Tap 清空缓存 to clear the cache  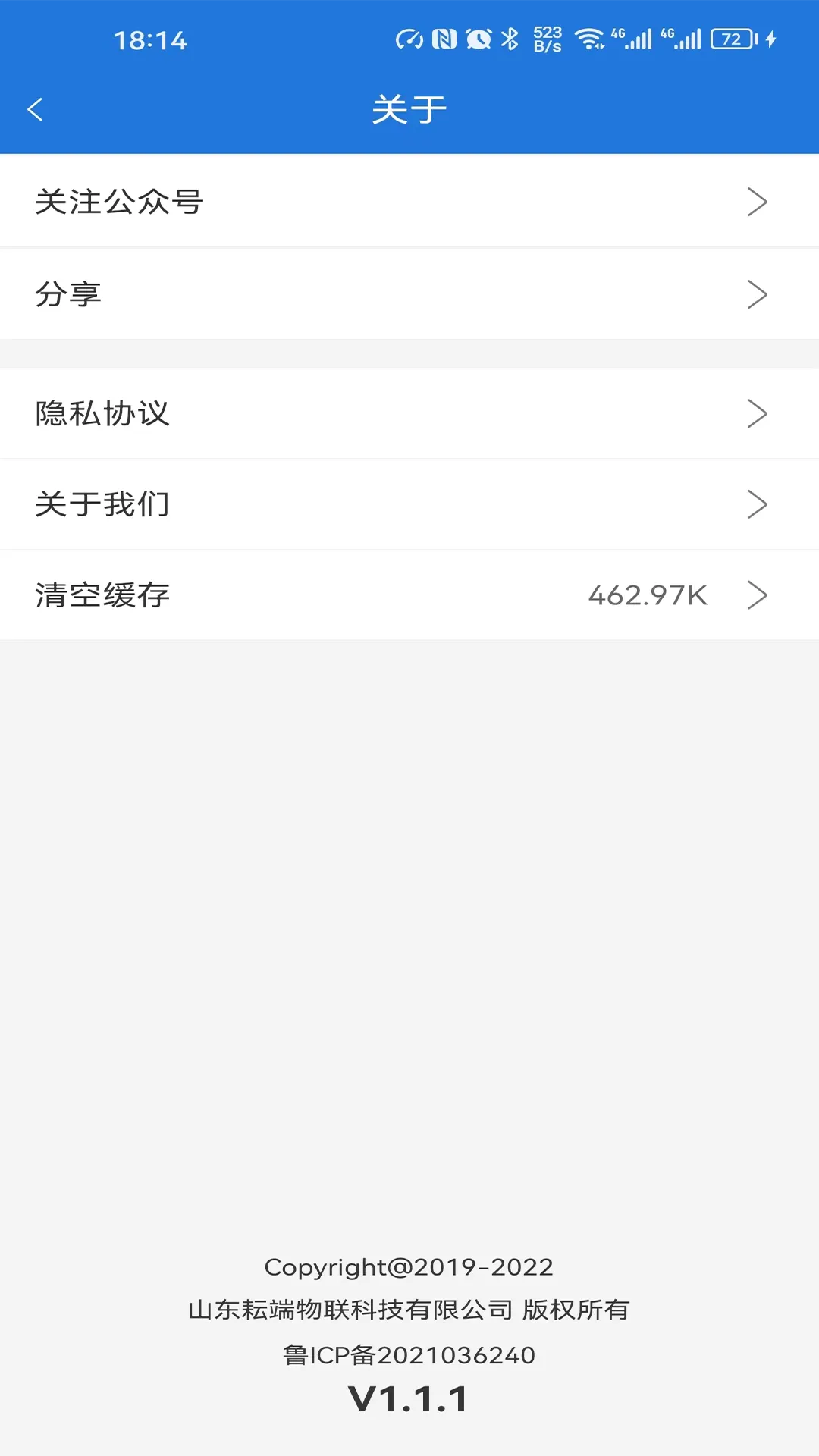click(x=102, y=596)
